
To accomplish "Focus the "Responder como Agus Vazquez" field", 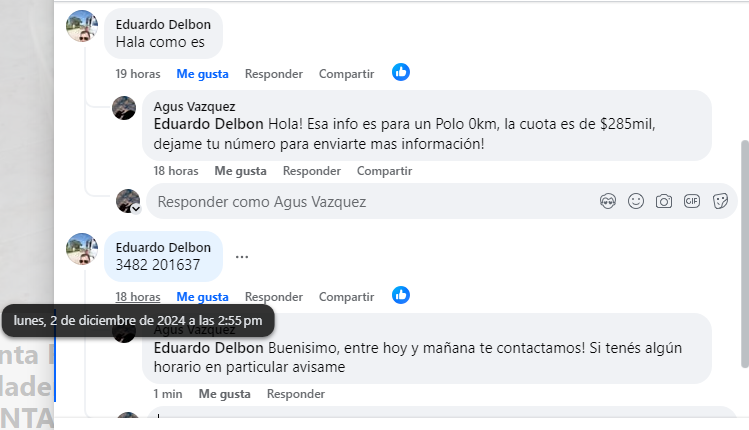I will pos(370,201).
